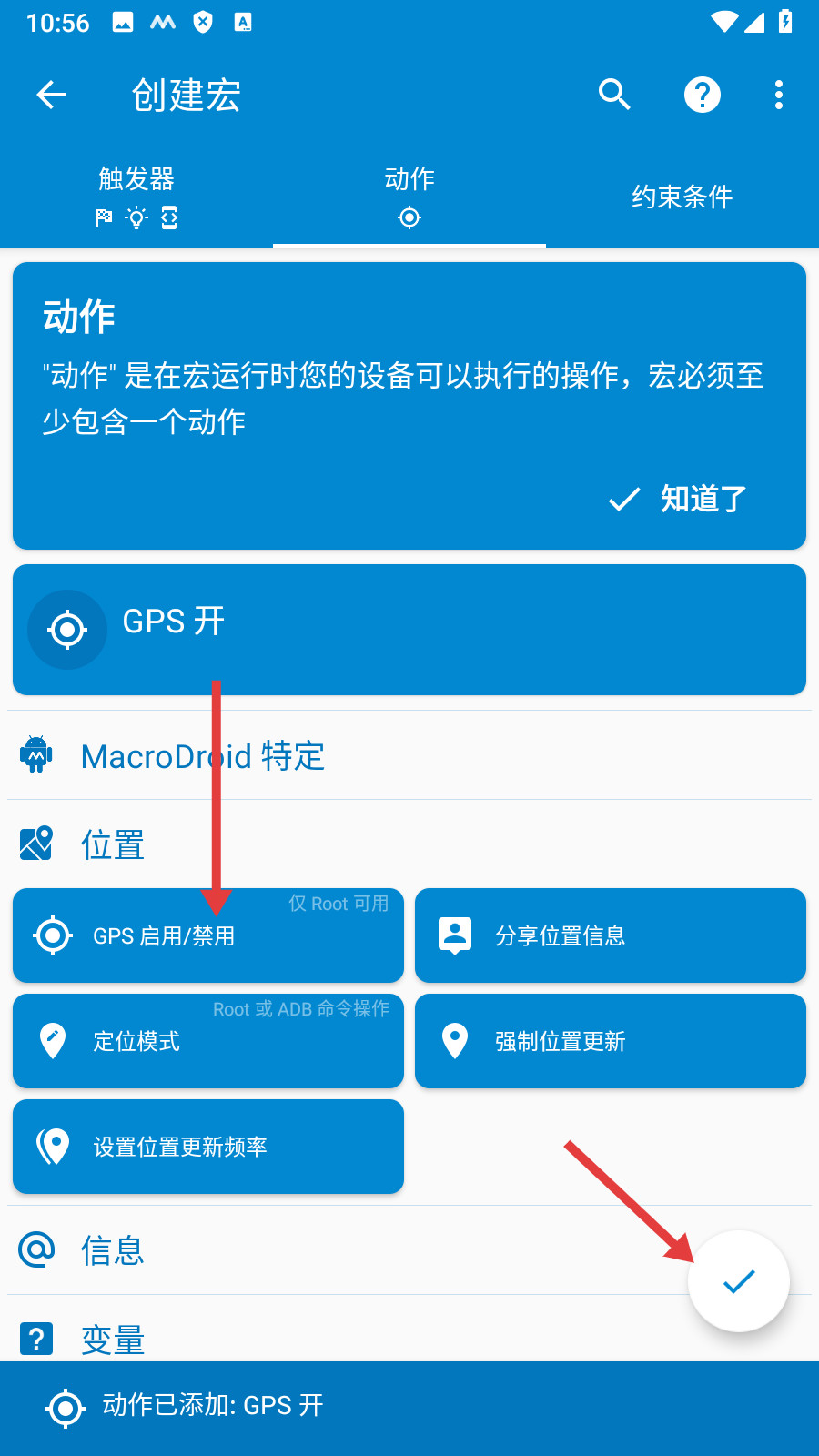Open the overflow menu
This screenshot has height=1456, width=819.
(x=778, y=95)
